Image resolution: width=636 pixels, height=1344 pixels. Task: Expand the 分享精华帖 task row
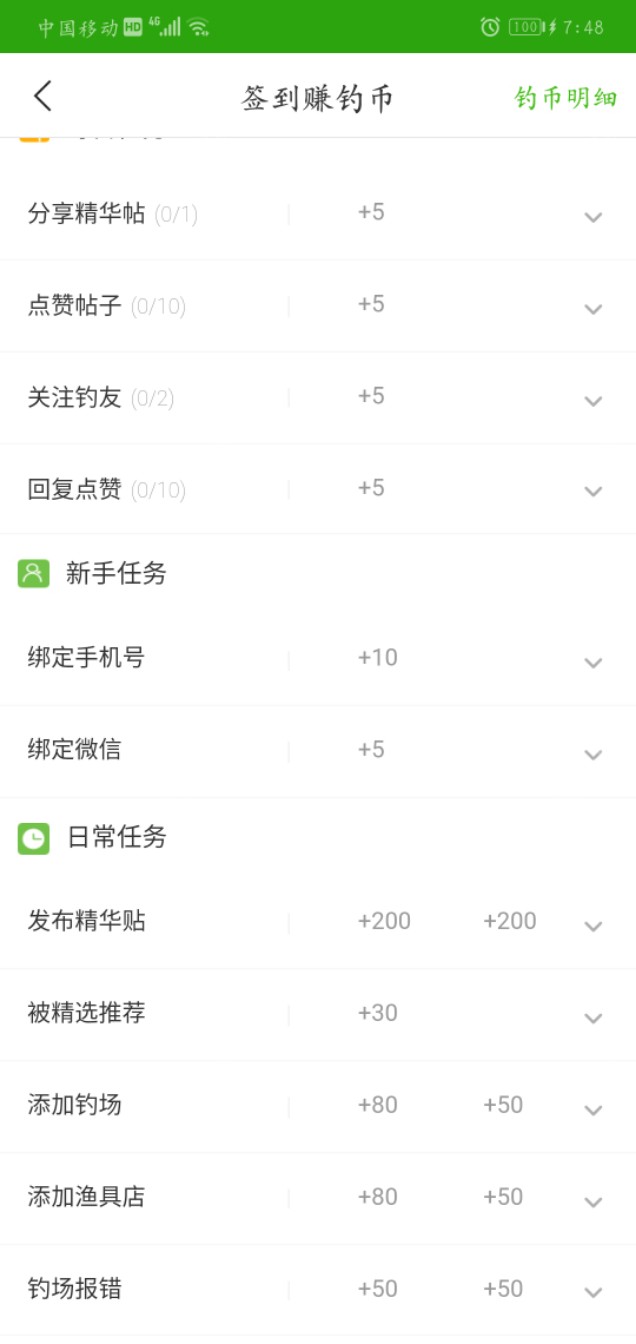tap(593, 217)
